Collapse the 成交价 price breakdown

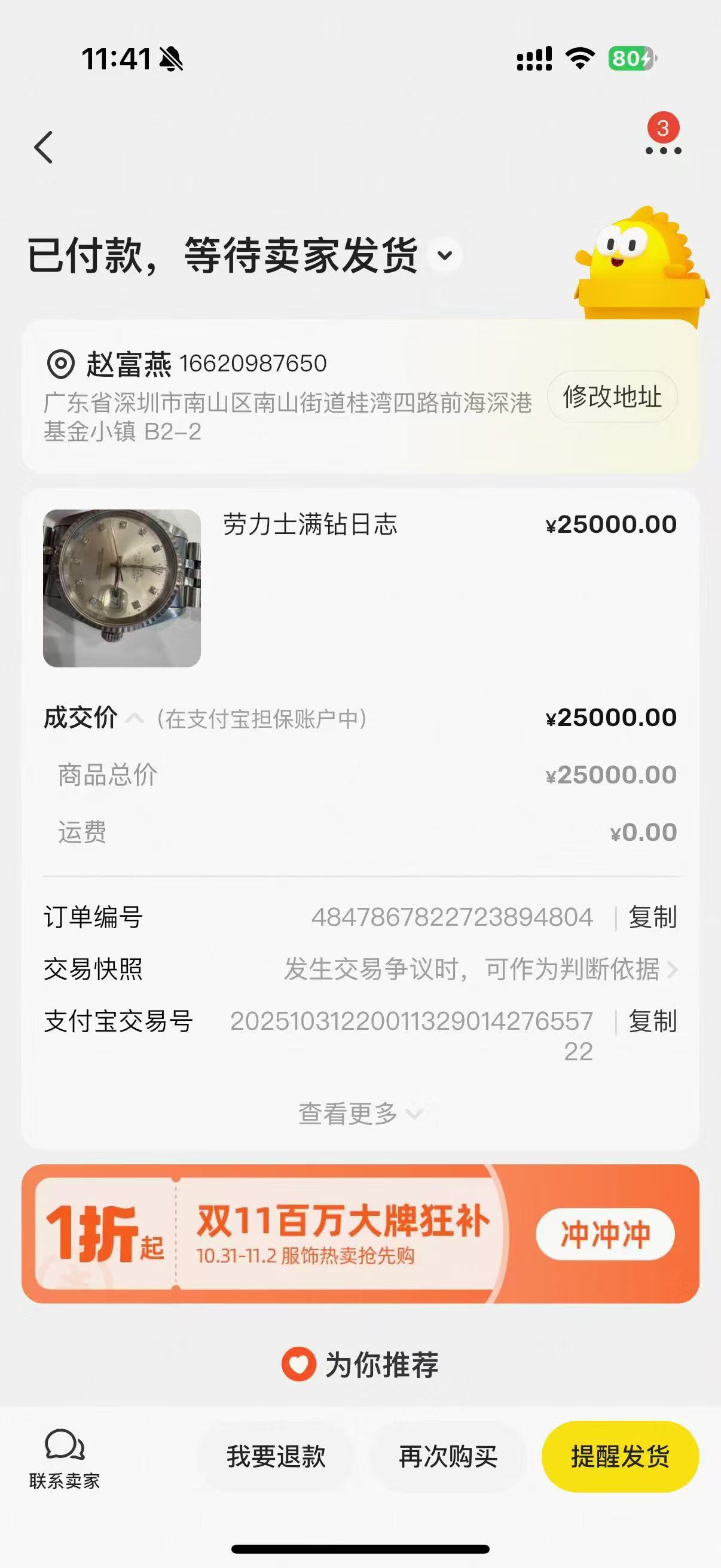(135, 718)
